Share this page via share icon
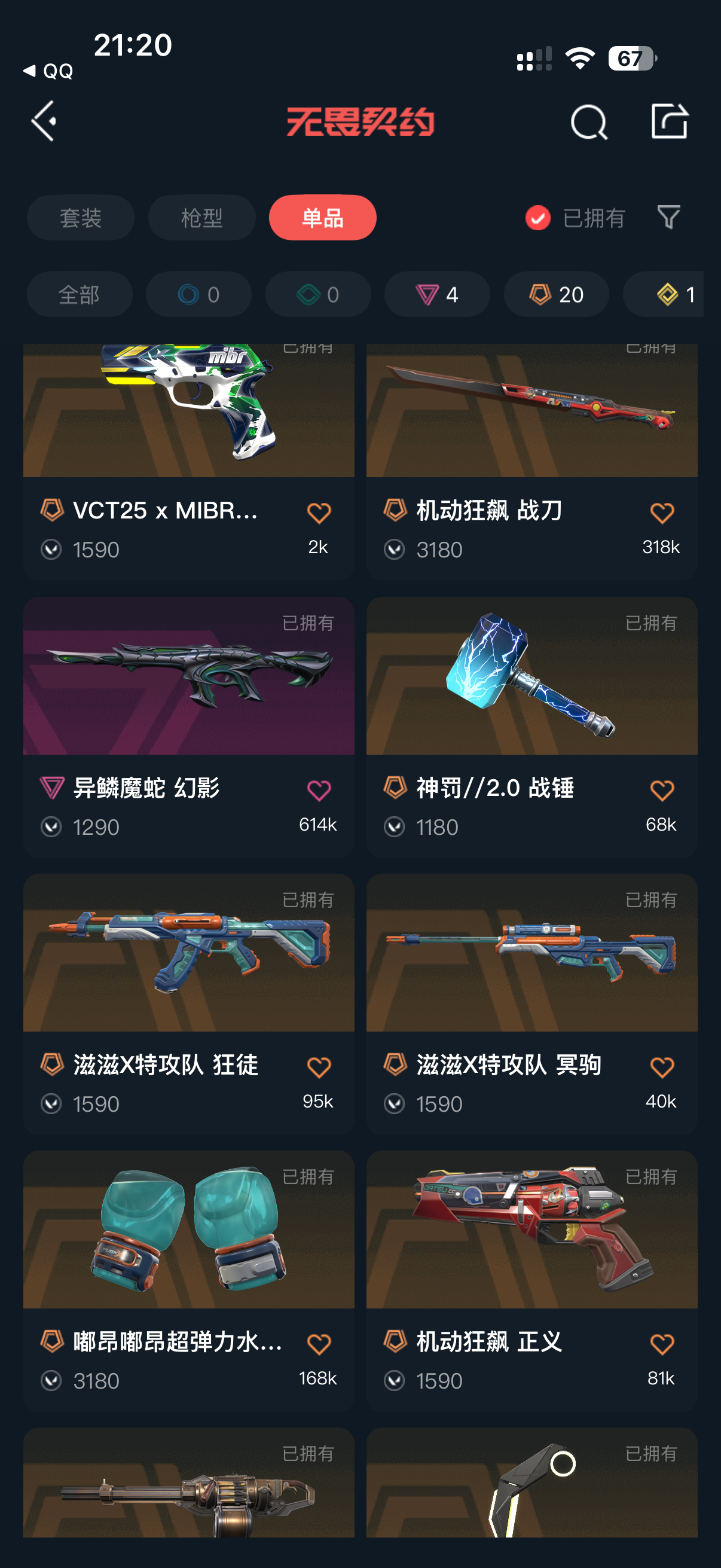 669,121
